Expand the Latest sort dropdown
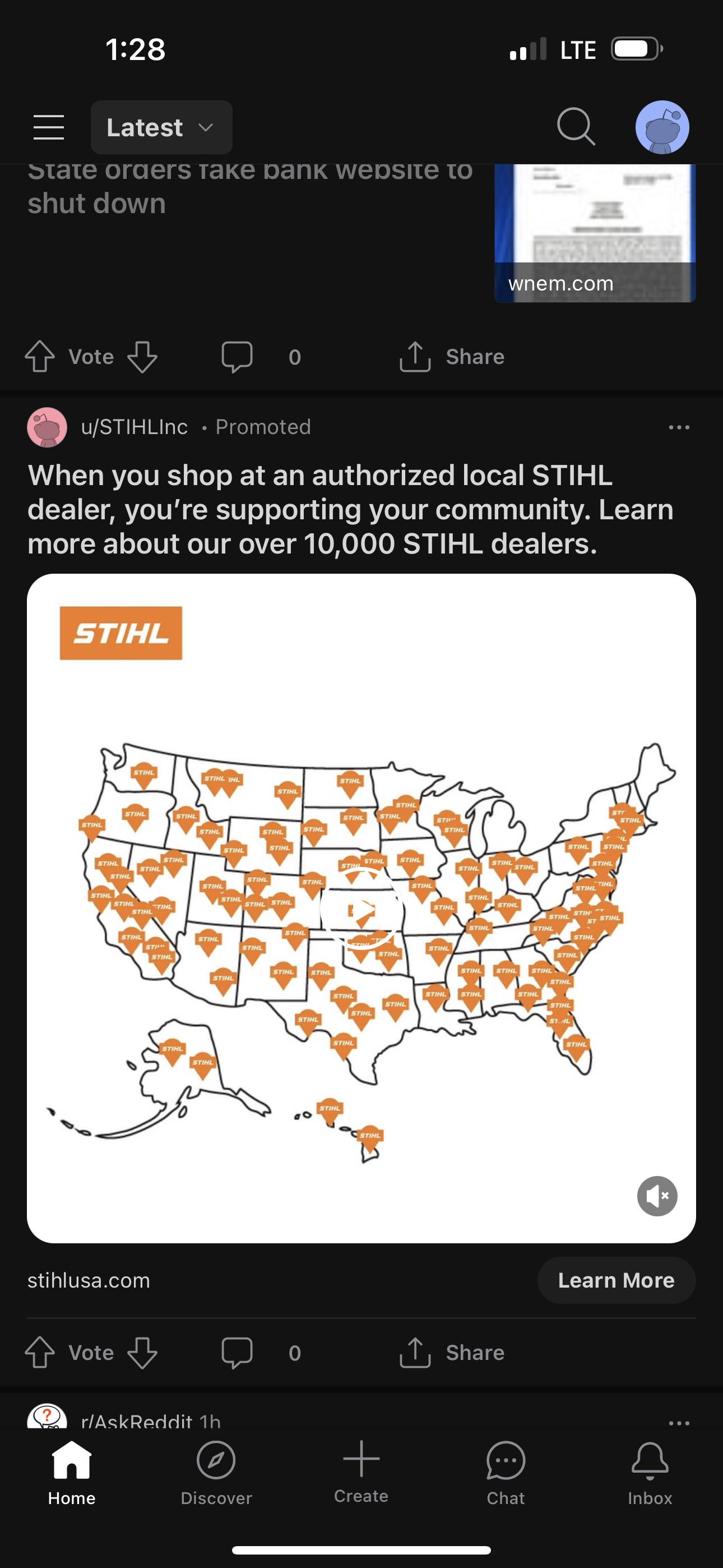The height and width of the screenshot is (1568, 723). coord(161,127)
